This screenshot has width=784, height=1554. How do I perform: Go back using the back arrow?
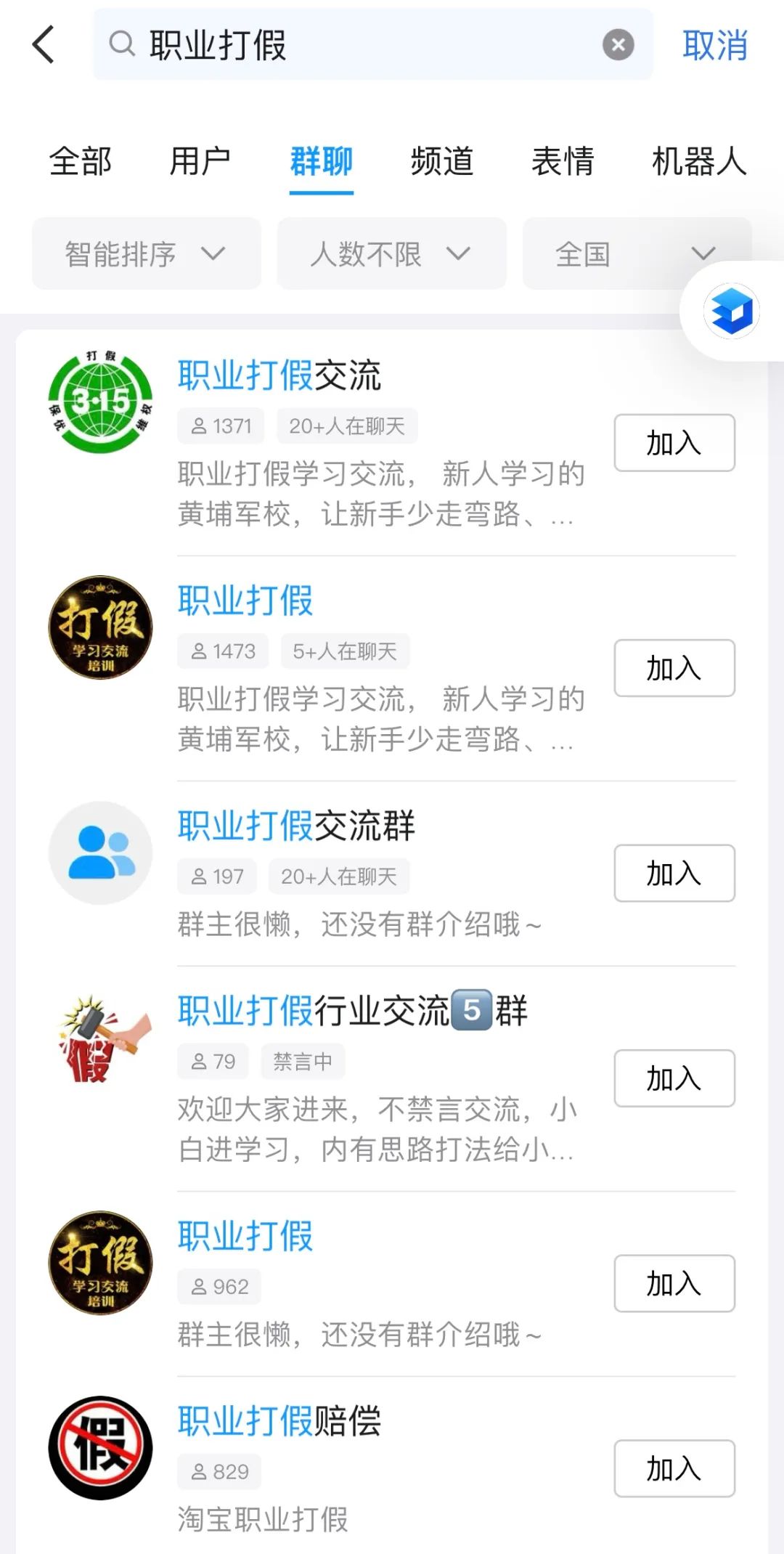44,45
